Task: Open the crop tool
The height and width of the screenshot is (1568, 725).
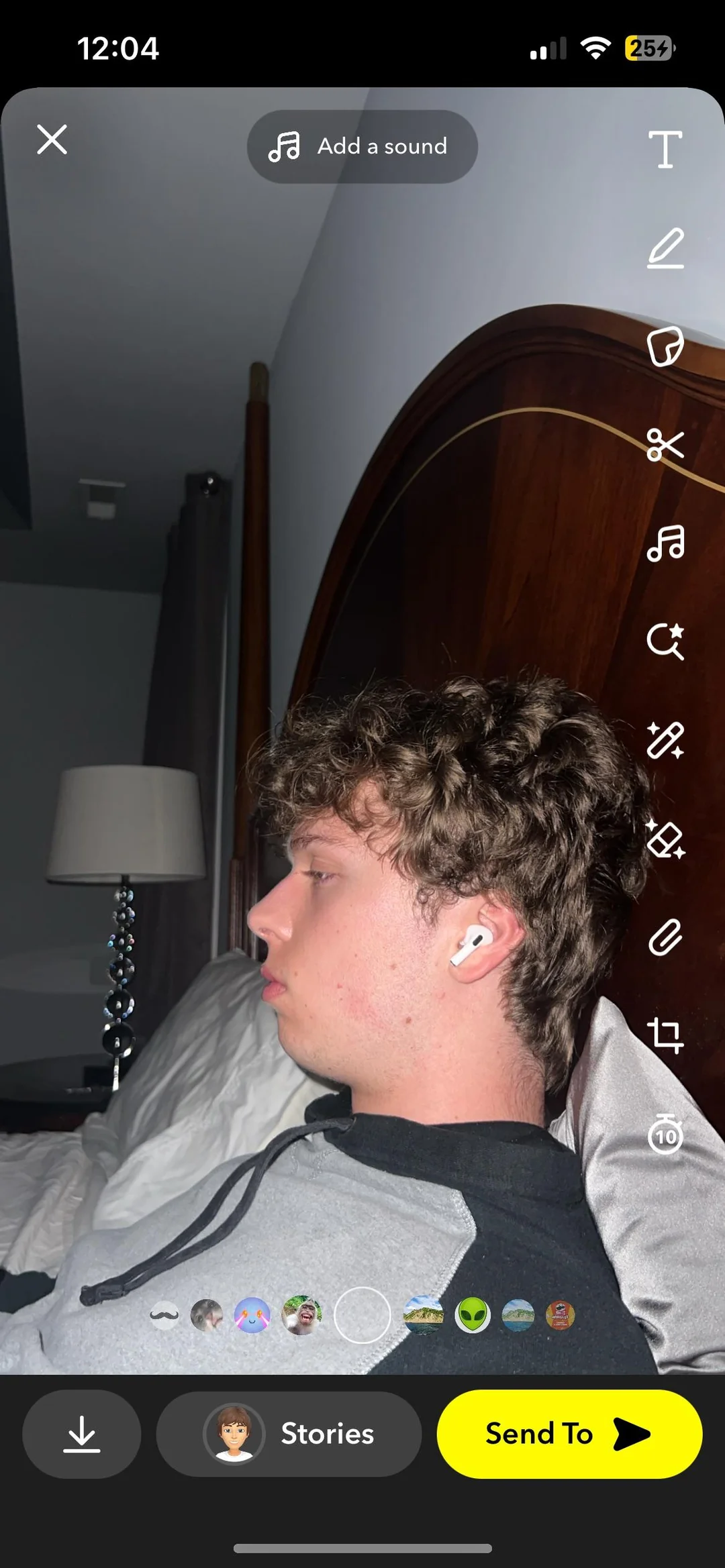Action: 665,1035
